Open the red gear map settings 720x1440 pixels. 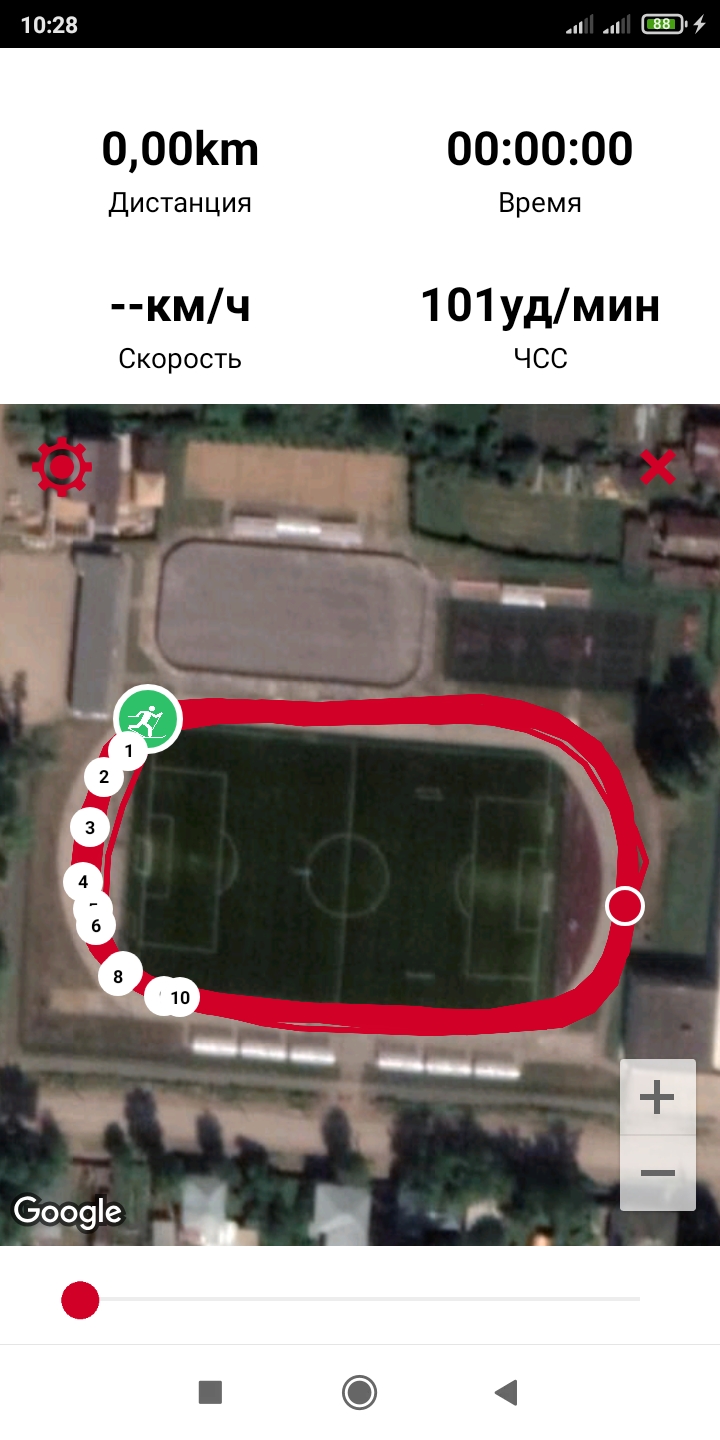[x=62, y=467]
